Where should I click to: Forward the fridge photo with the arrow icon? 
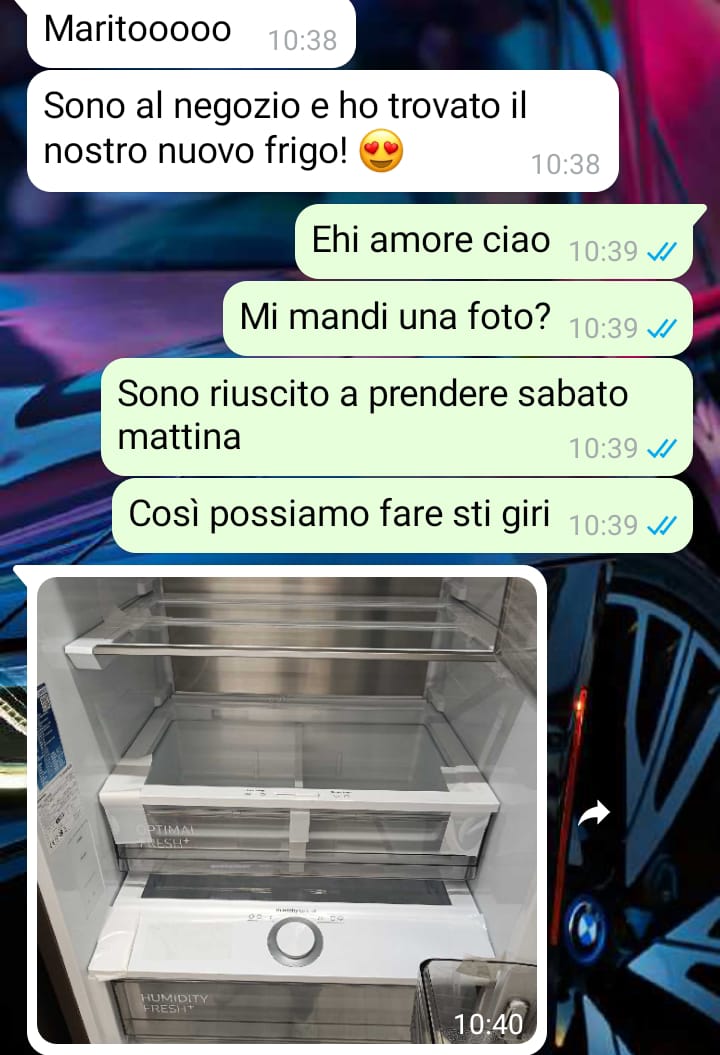point(594,814)
